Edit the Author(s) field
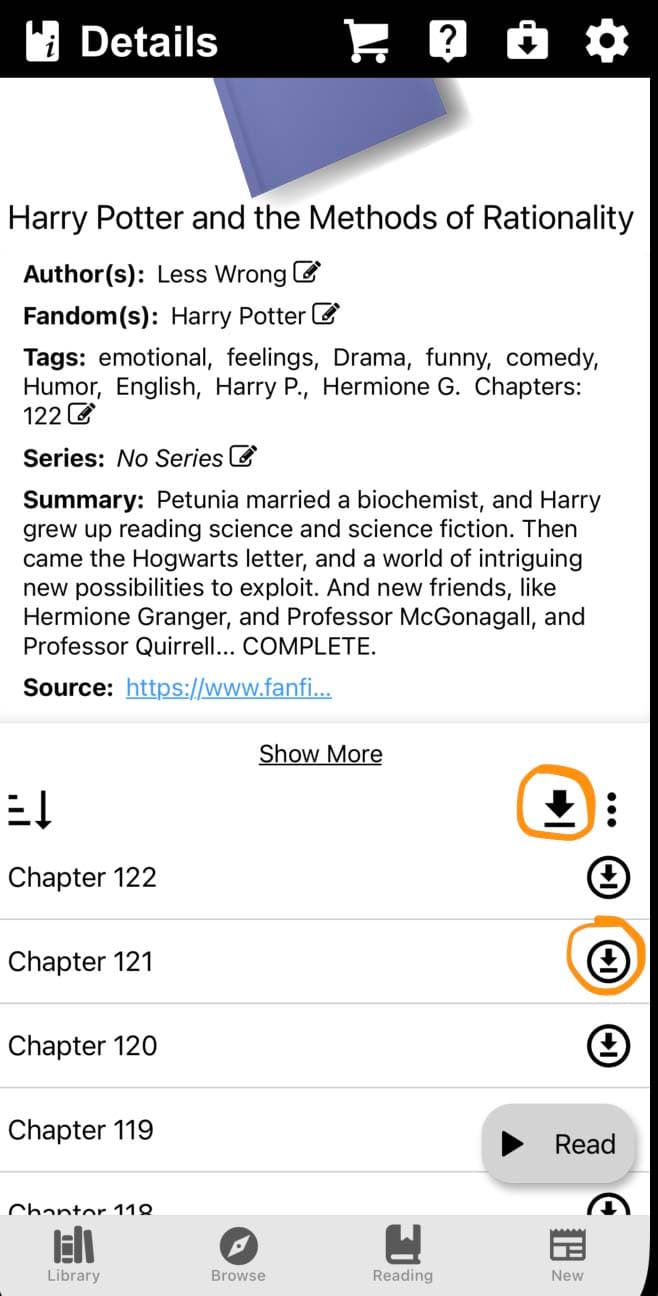Image resolution: width=658 pixels, height=1296 pixels. coord(307,272)
